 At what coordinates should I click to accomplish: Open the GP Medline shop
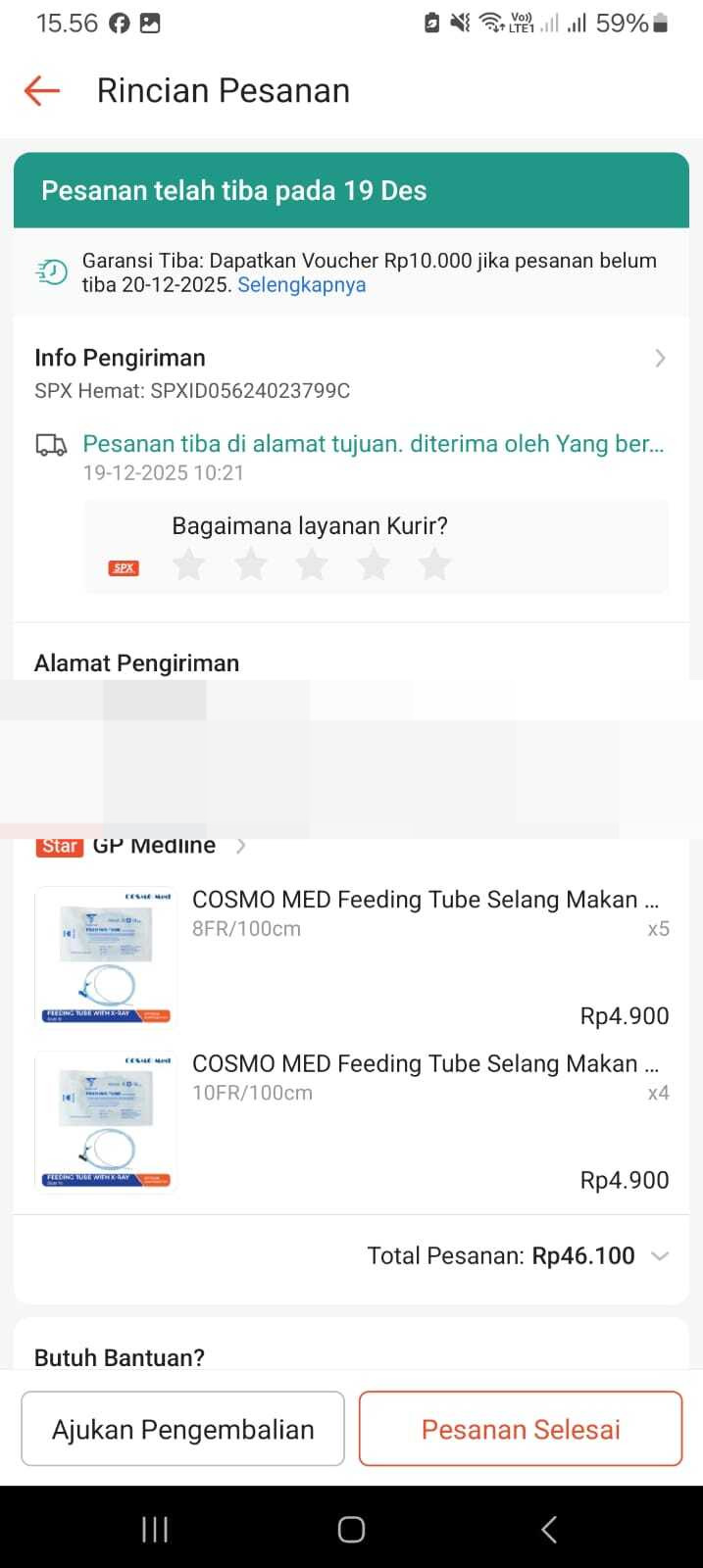click(155, 846)
